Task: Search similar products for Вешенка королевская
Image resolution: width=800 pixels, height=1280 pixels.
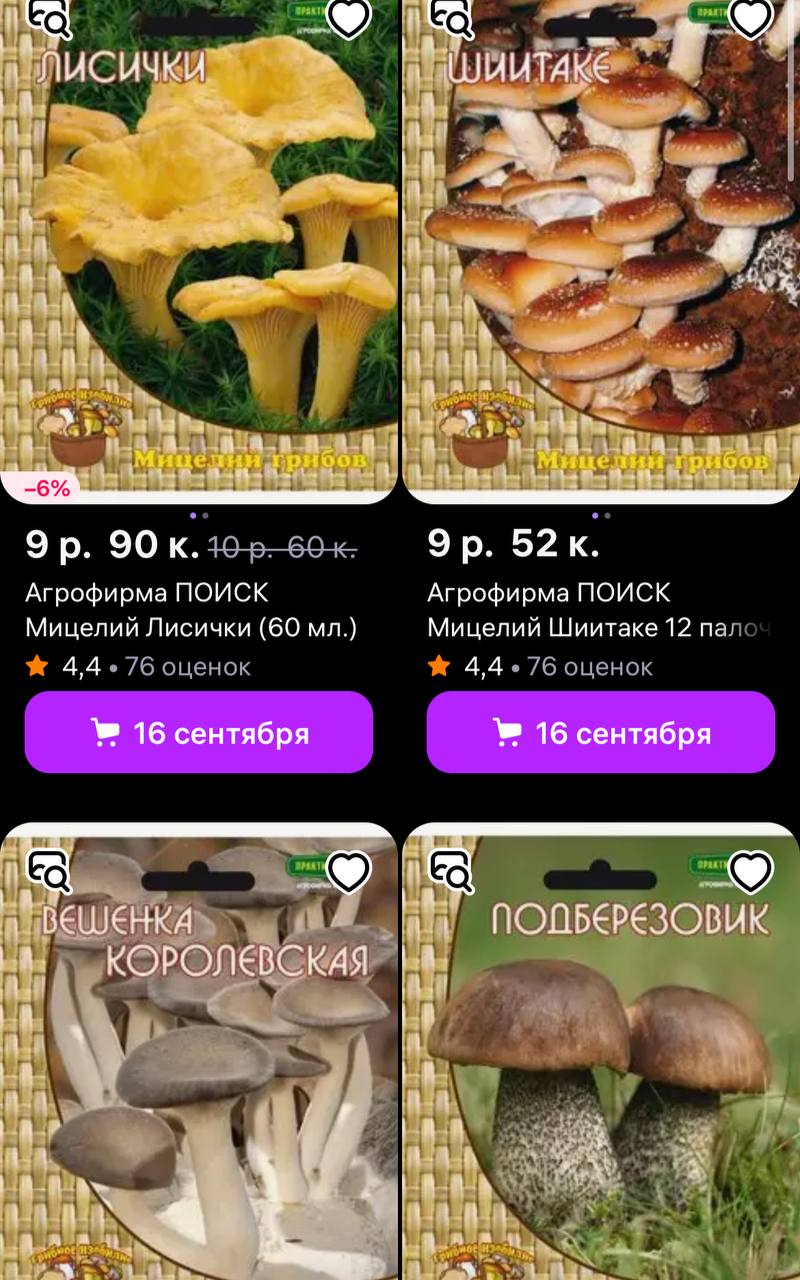Action: 49,871
